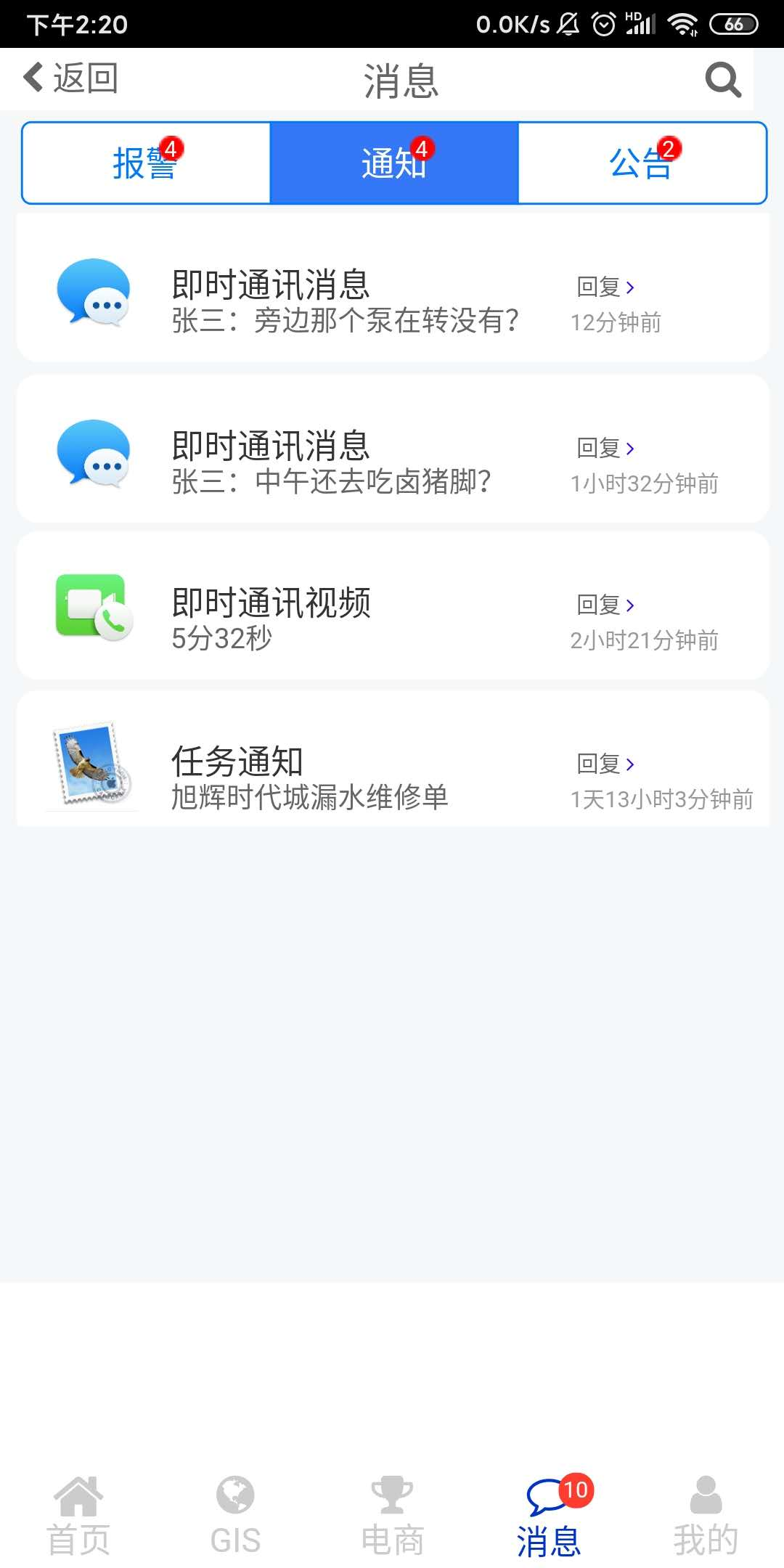Open message 旁边那个泵在转没有?
Screen dimensions: 784x1568
click(x=345, y=303)
